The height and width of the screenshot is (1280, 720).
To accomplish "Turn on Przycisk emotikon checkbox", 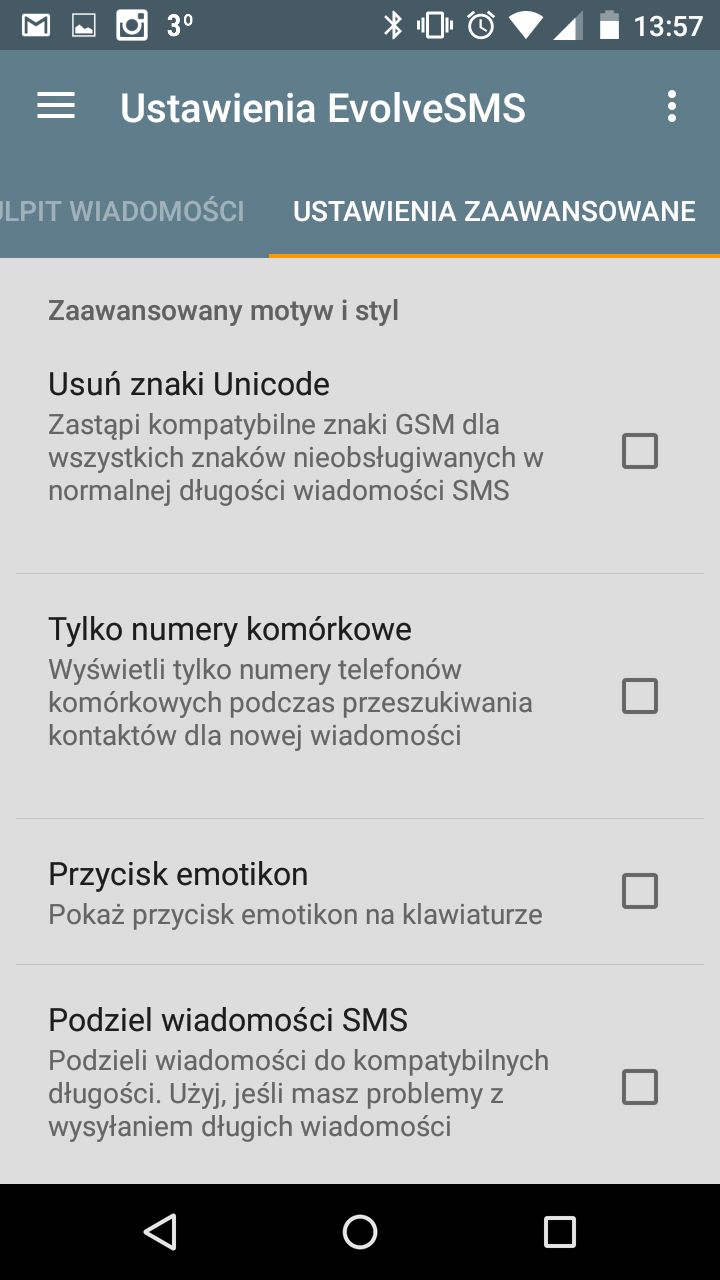I will coord(640,891).
